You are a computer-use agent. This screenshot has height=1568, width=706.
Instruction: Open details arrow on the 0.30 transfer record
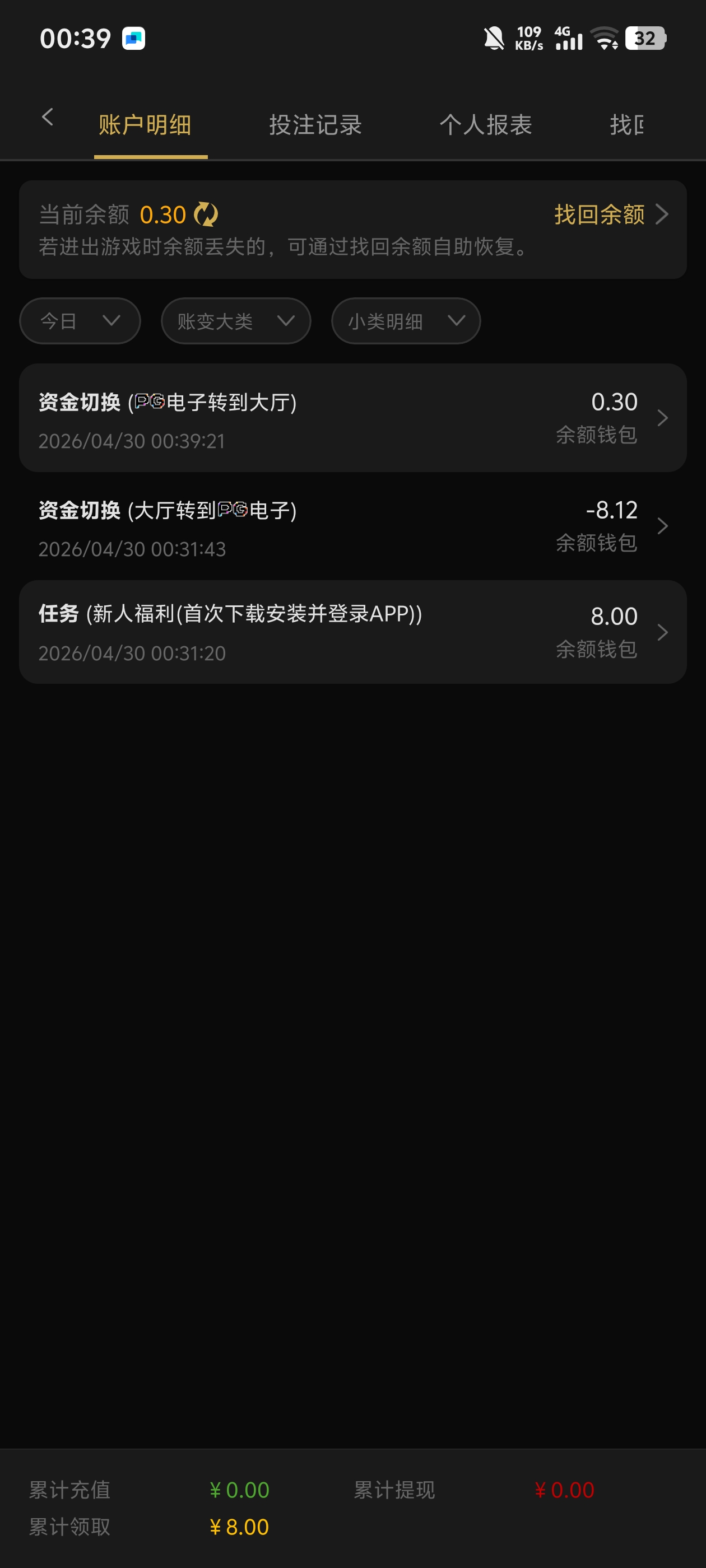662,418
